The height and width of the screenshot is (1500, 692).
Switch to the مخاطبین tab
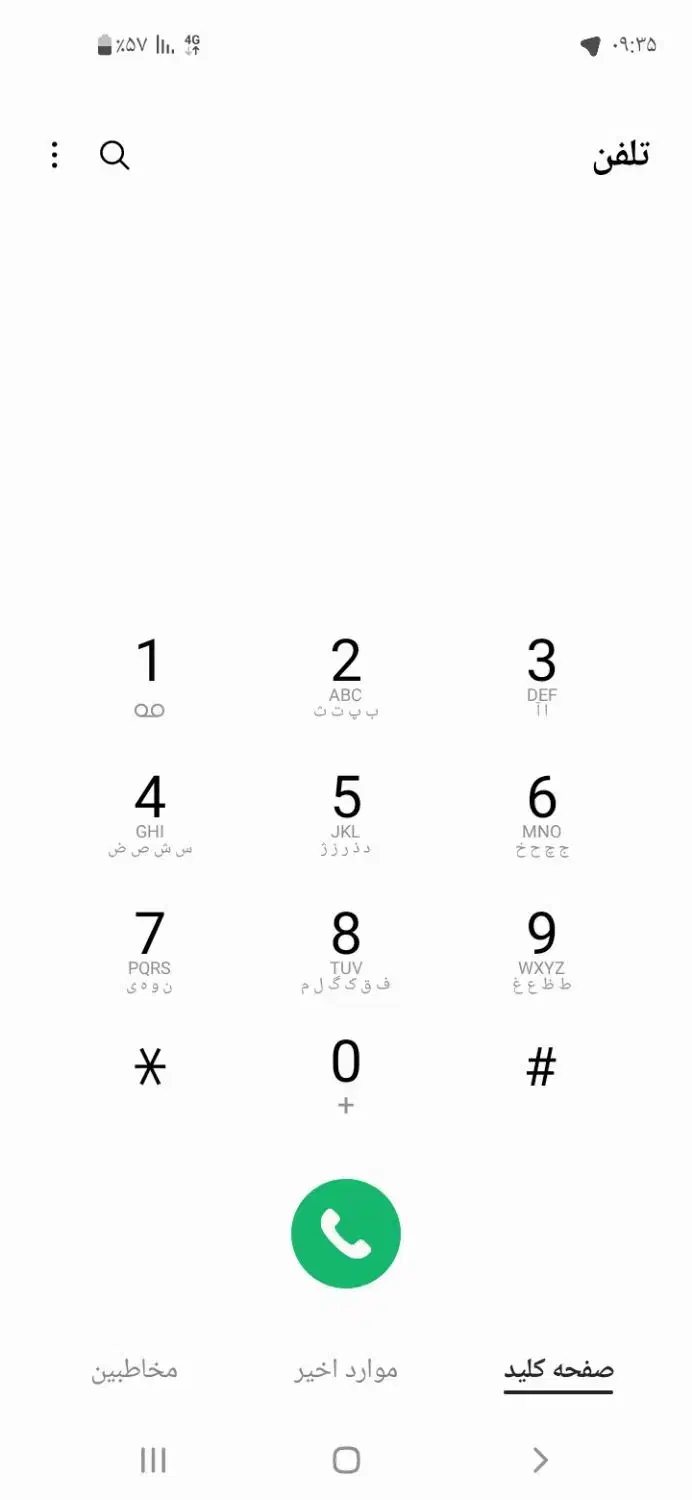(x=134, y=1370)
